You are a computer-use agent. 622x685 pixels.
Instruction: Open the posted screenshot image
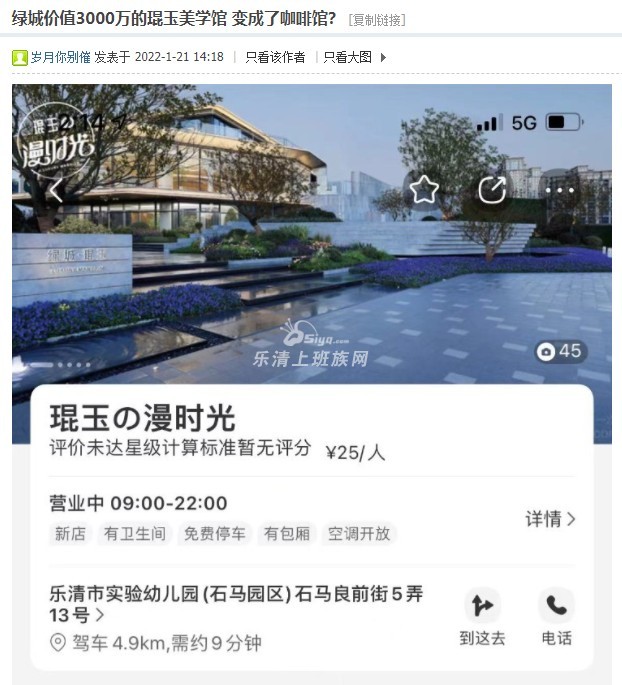point(311,380)
